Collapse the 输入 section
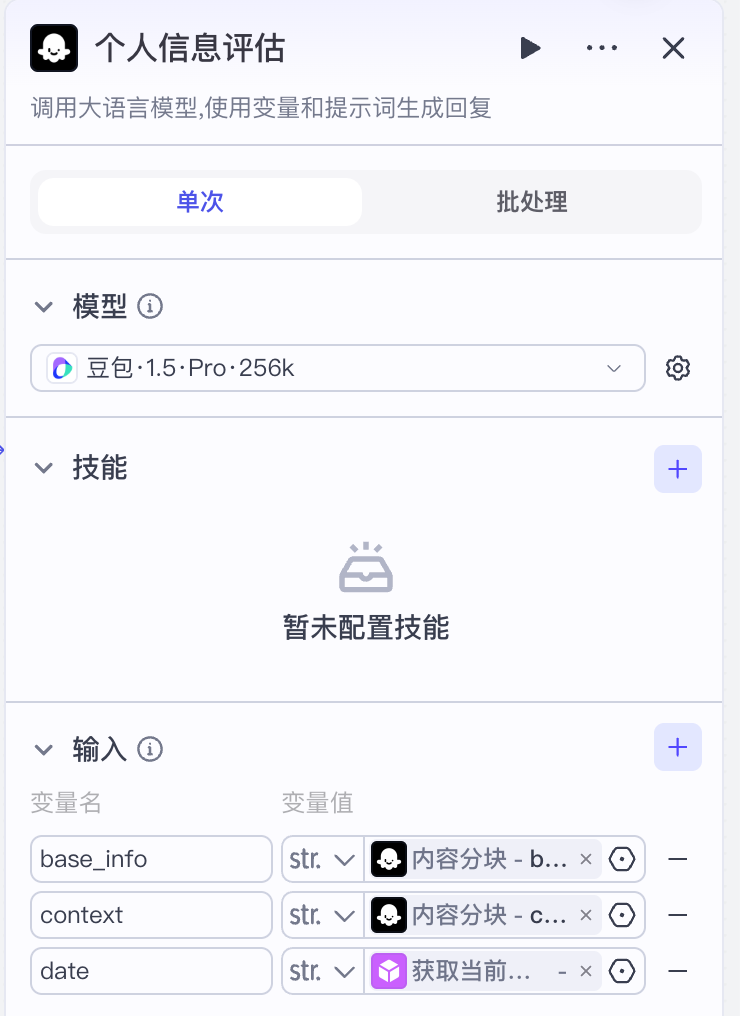The width and height of the screenshot is (740, 1016). coord(44,749)
